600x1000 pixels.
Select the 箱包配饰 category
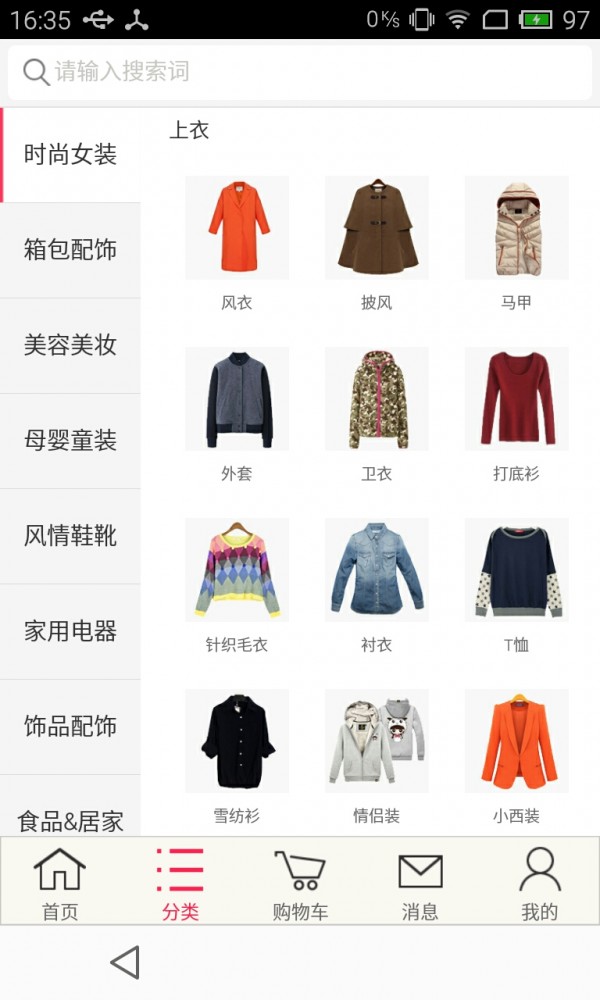tap(70, 250)
